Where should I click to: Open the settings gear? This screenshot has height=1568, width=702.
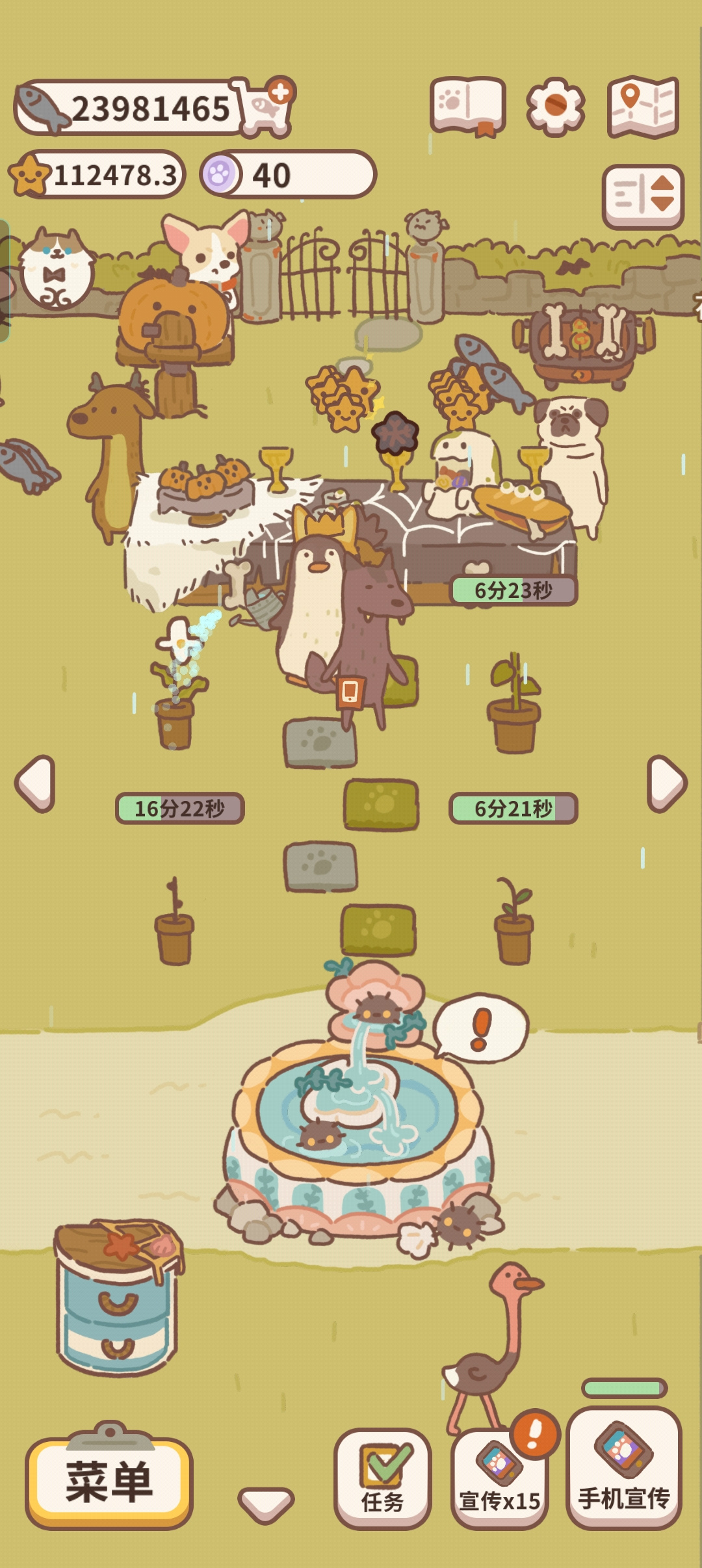(555, 107)
